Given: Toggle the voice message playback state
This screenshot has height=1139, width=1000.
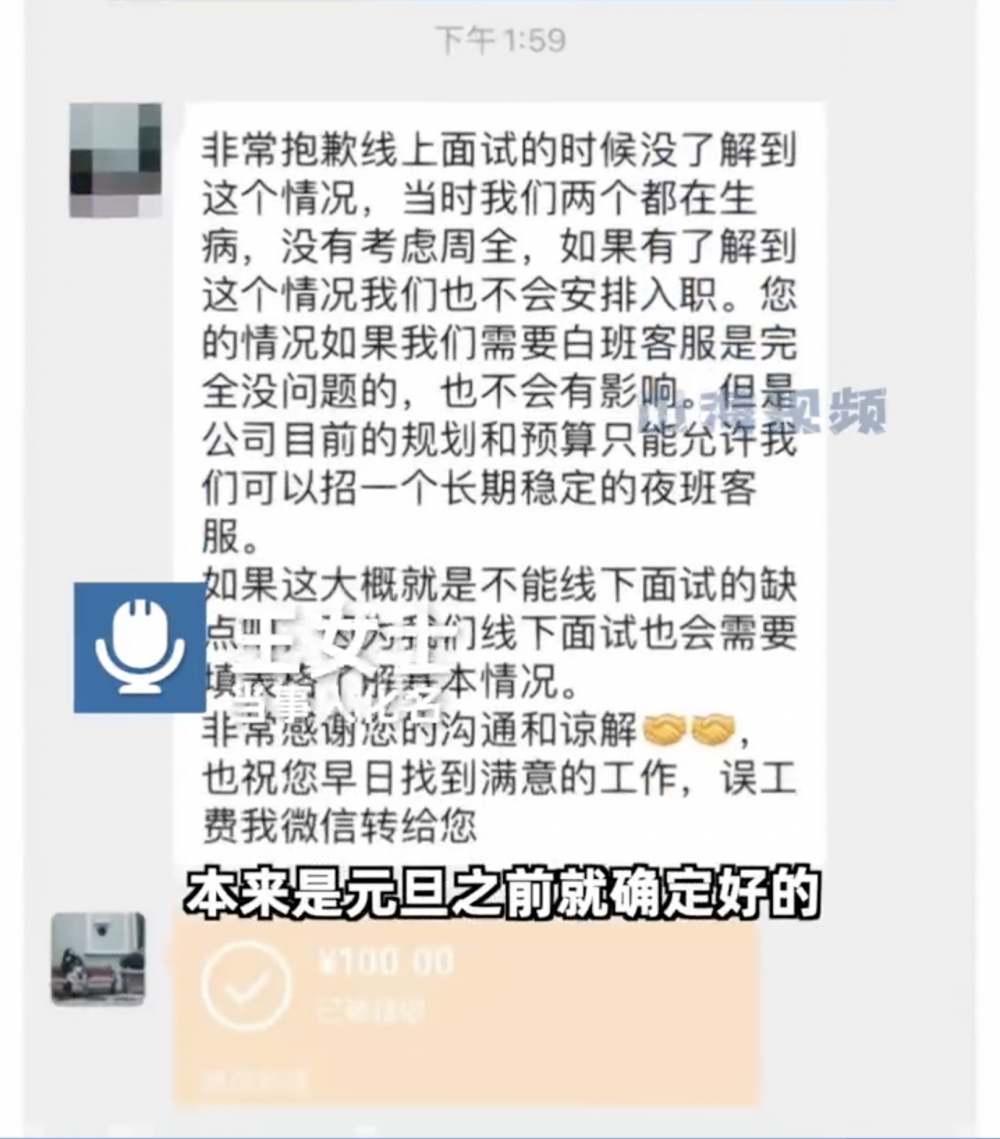Looking at the screenshot, I should tap(141, 646).
